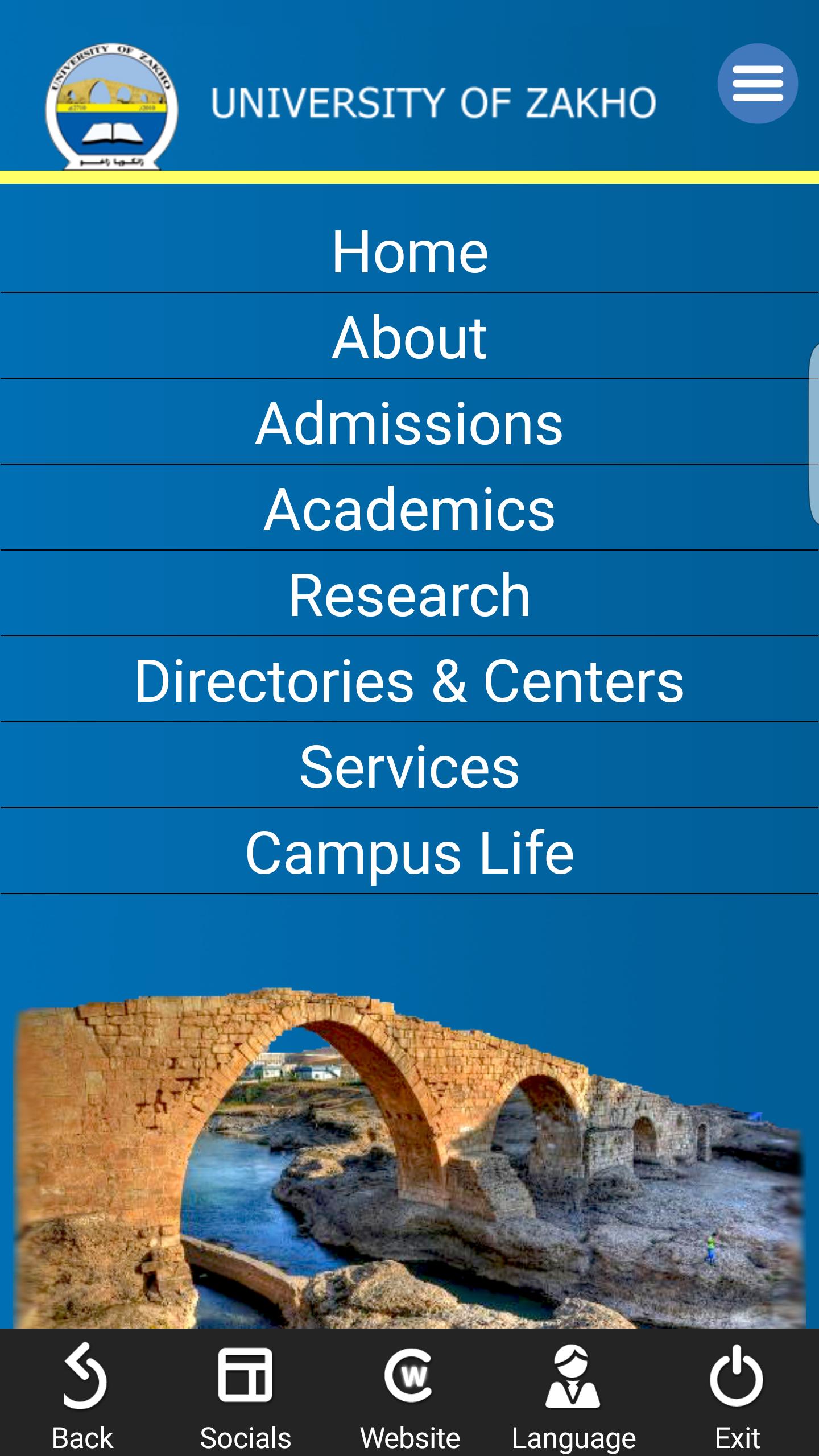Open the Home menu item
819x1456 pixels.
click(x=409, y=250)
